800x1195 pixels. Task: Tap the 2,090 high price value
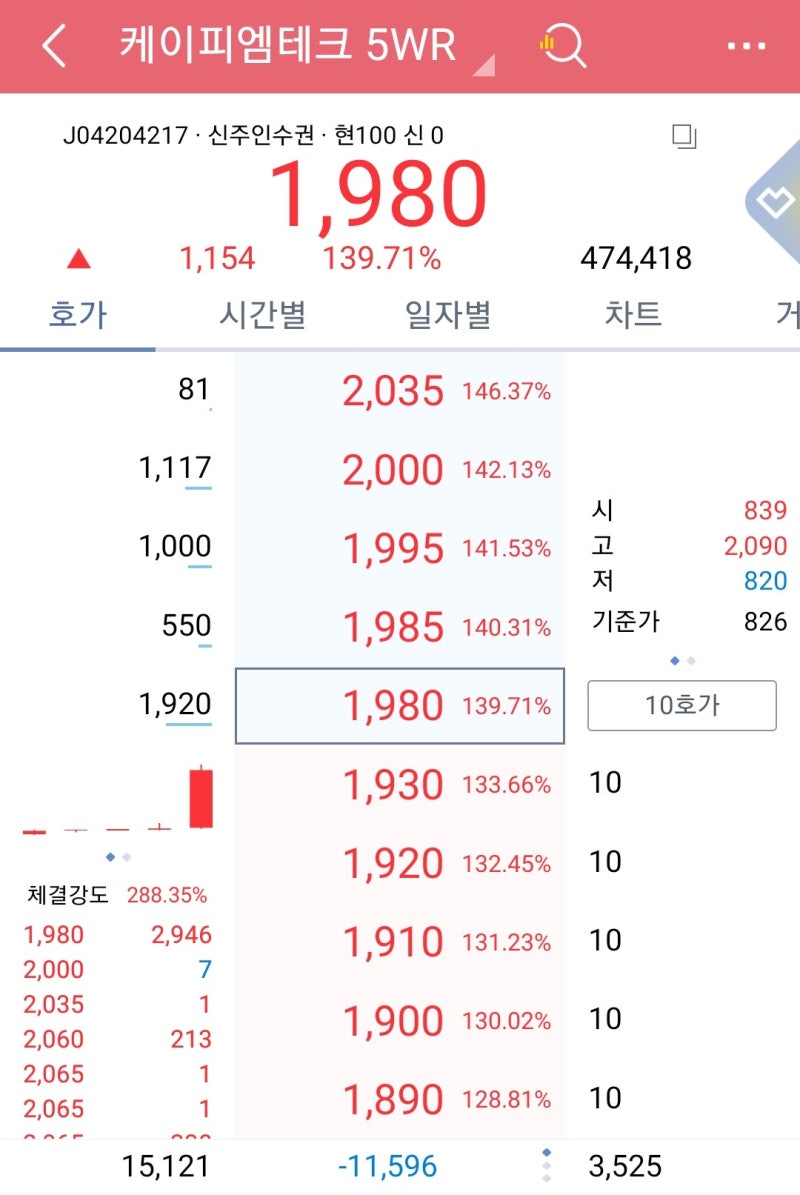[x=755, y=546]
